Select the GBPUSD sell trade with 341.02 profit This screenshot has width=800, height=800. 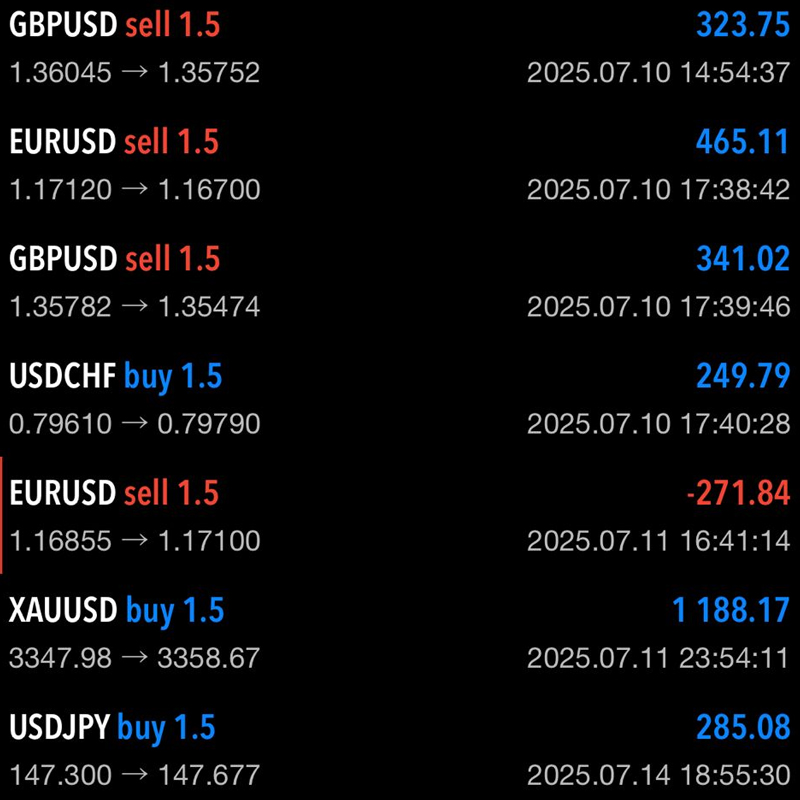(400, 282)
